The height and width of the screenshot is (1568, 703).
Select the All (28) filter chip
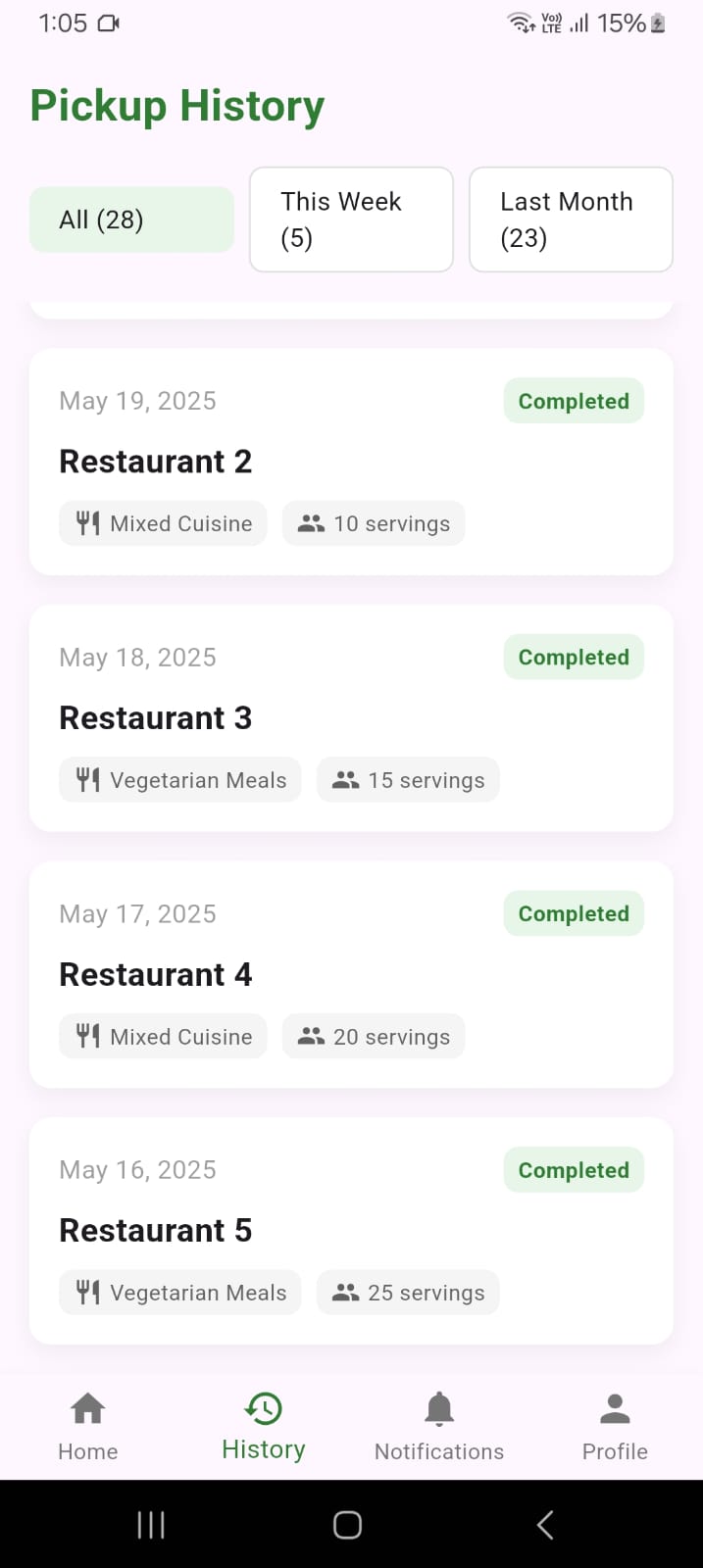click(x=131, y=220)
